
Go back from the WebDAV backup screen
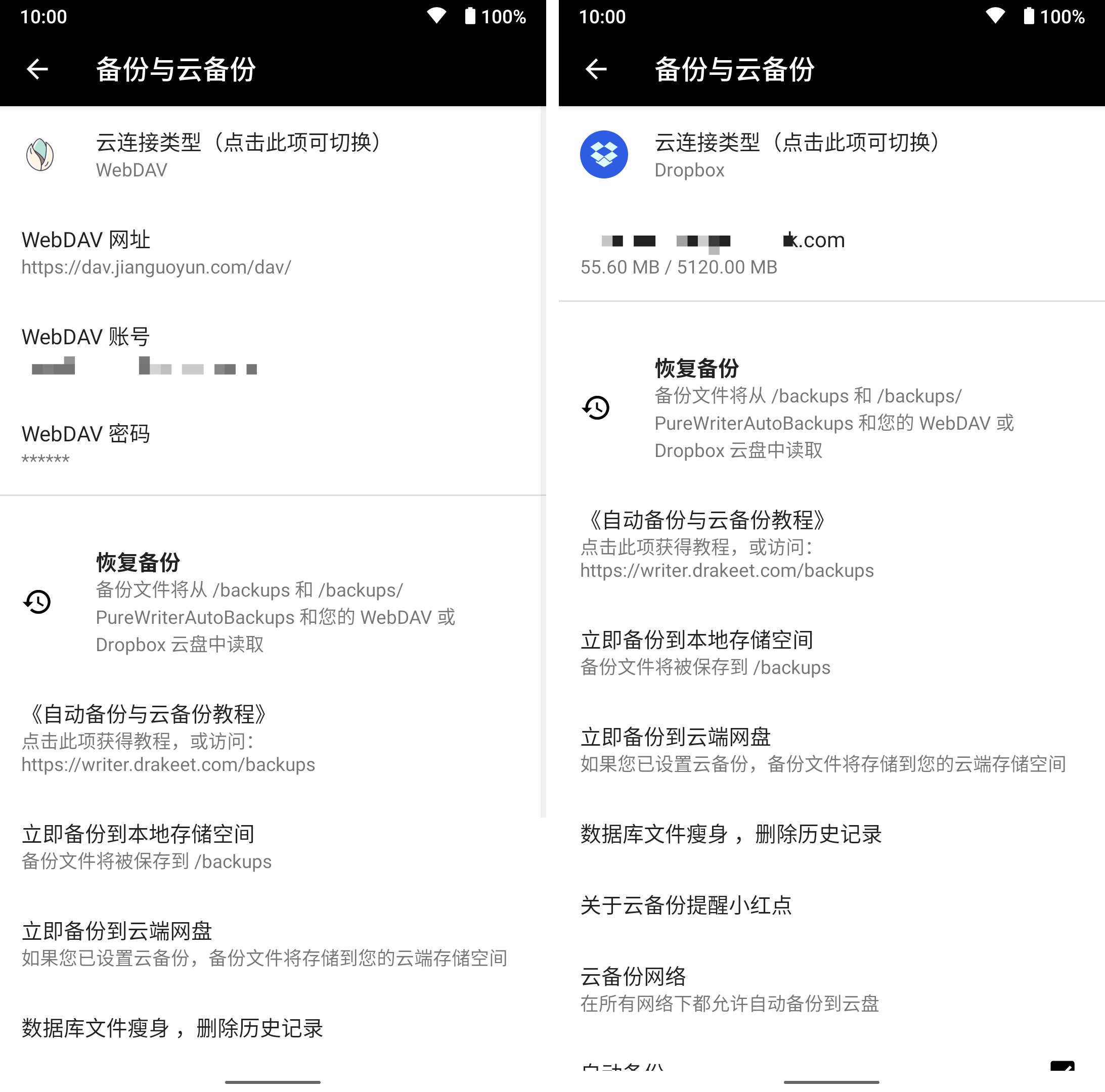(x=37, y=69)
